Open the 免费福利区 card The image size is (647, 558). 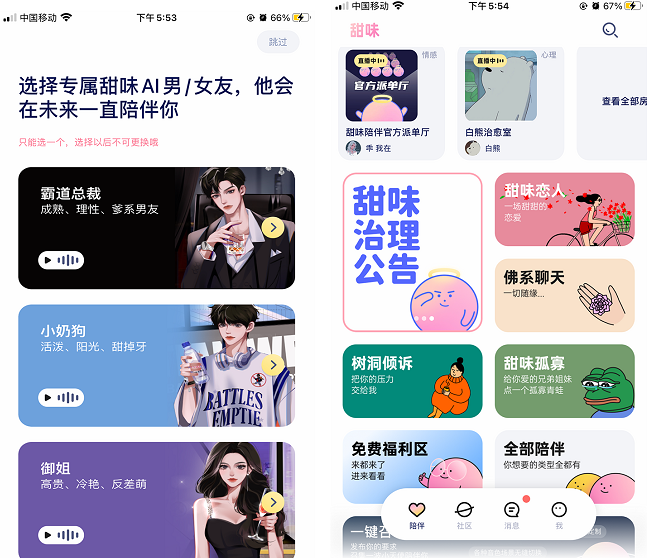[x=412, y=465]
